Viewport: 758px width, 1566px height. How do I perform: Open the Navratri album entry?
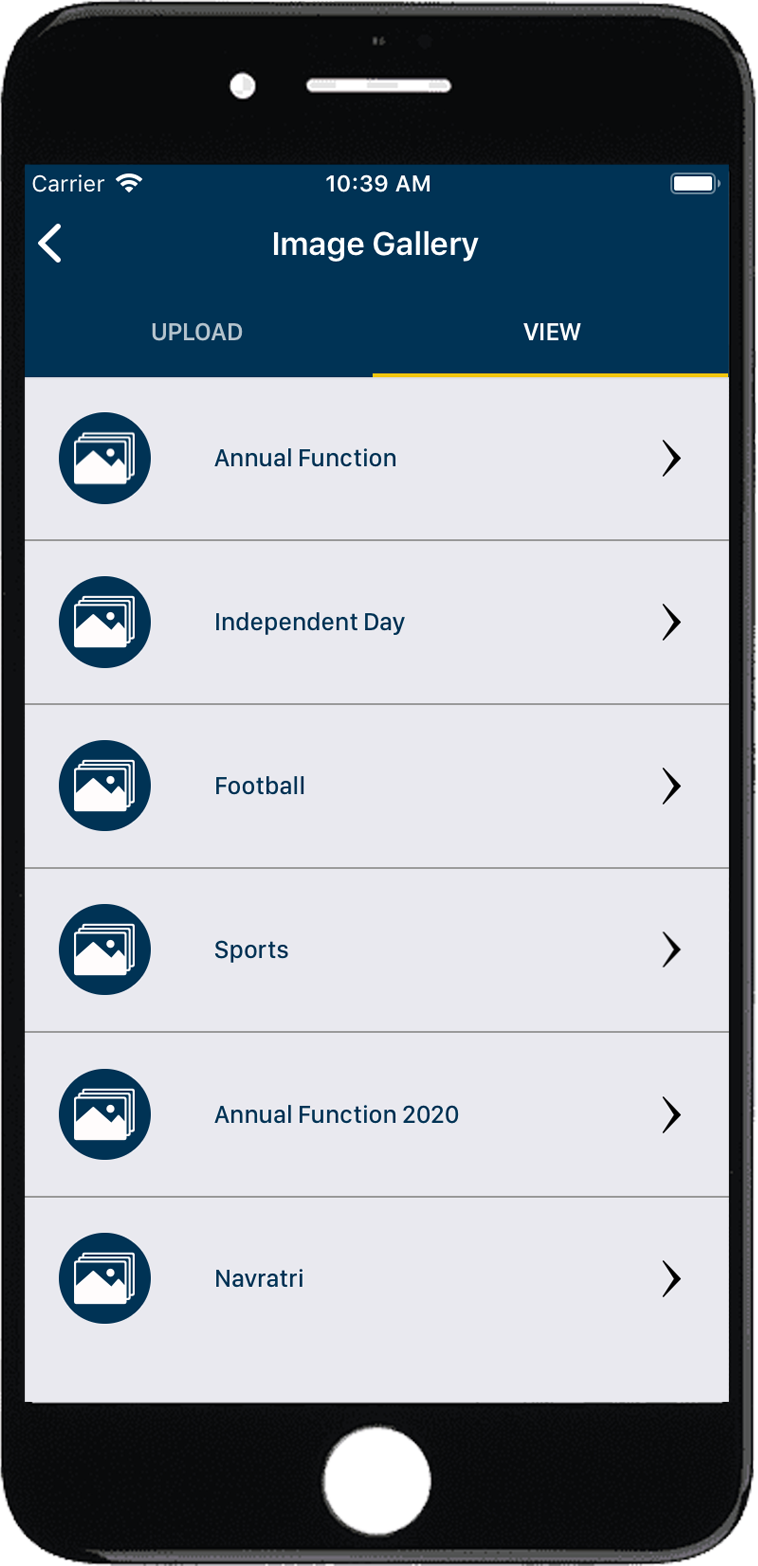(258, 1278)
